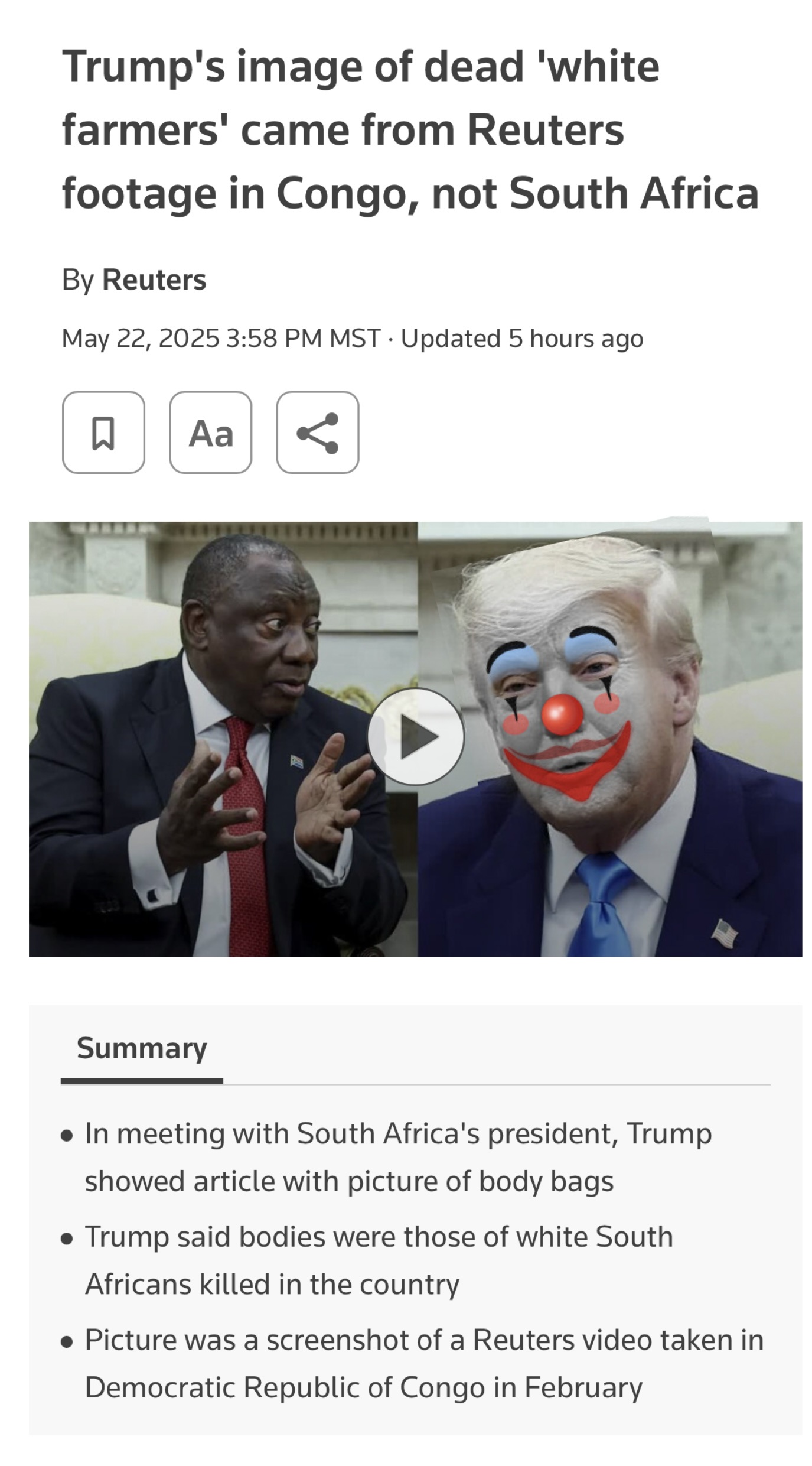Play the article video
The height and width of the screenshot is (1466, 812).
point(416,736)
